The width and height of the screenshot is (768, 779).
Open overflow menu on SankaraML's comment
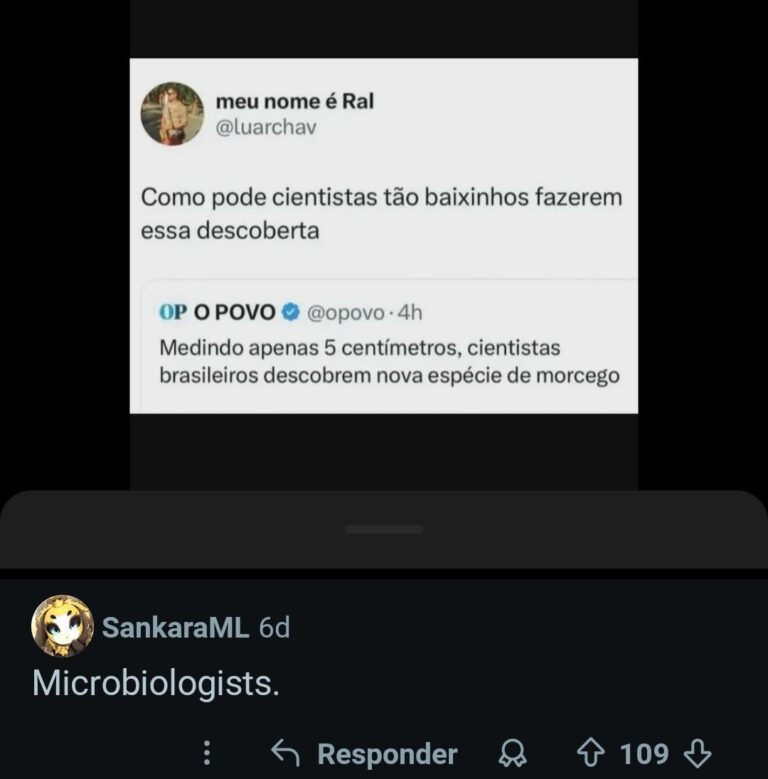click(206, 752)
